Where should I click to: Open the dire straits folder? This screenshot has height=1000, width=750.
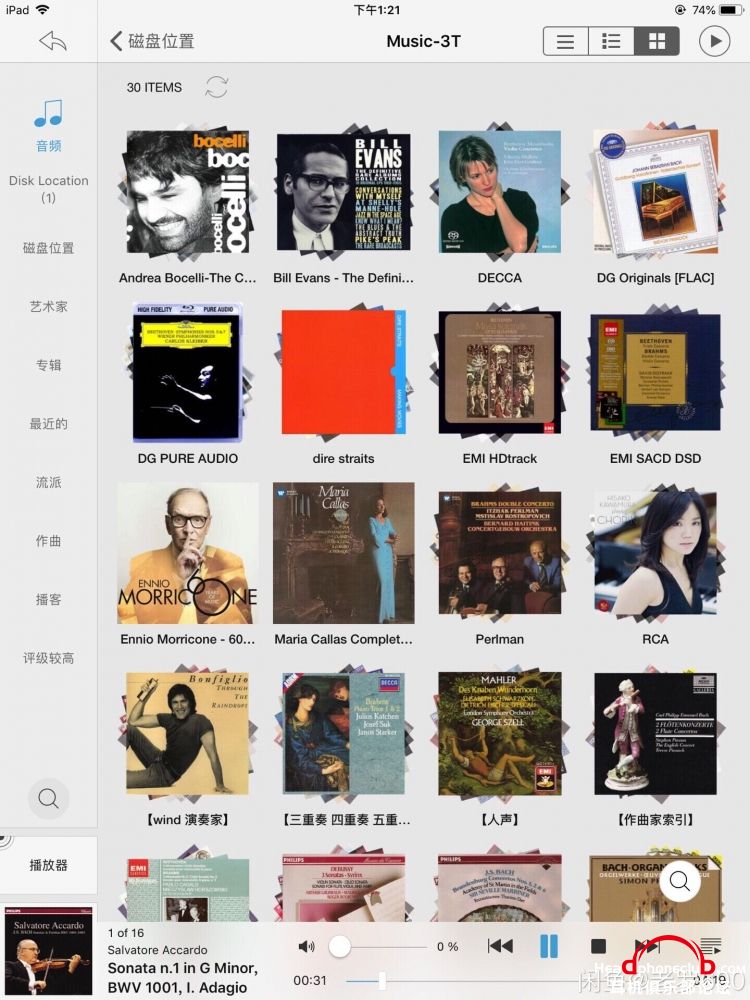342,375
